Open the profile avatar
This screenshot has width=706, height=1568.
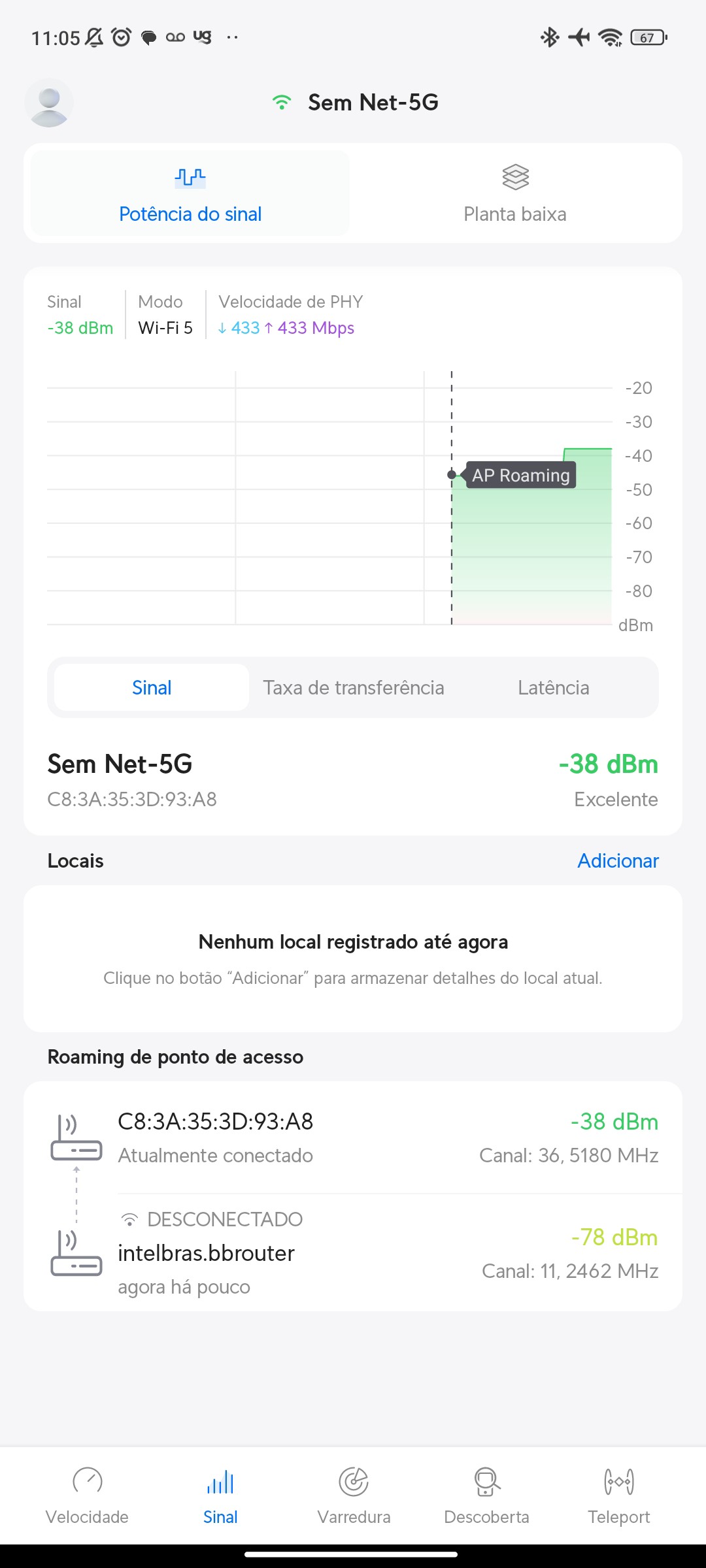[49, 103]
